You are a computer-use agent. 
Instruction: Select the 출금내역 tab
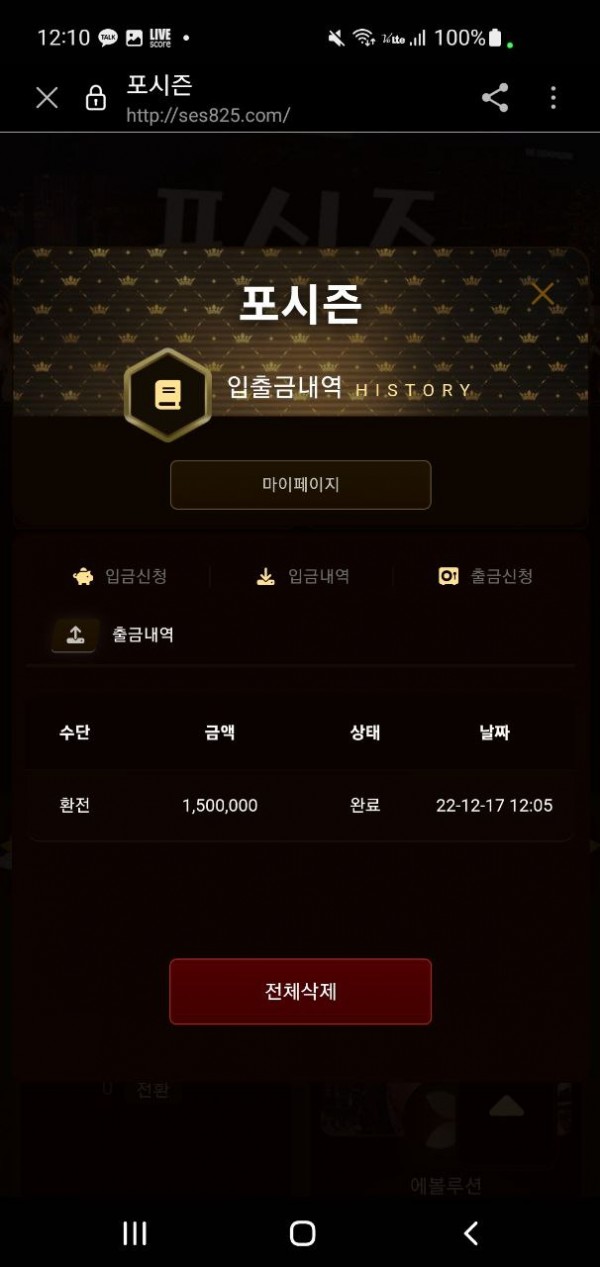click(114, 634)
